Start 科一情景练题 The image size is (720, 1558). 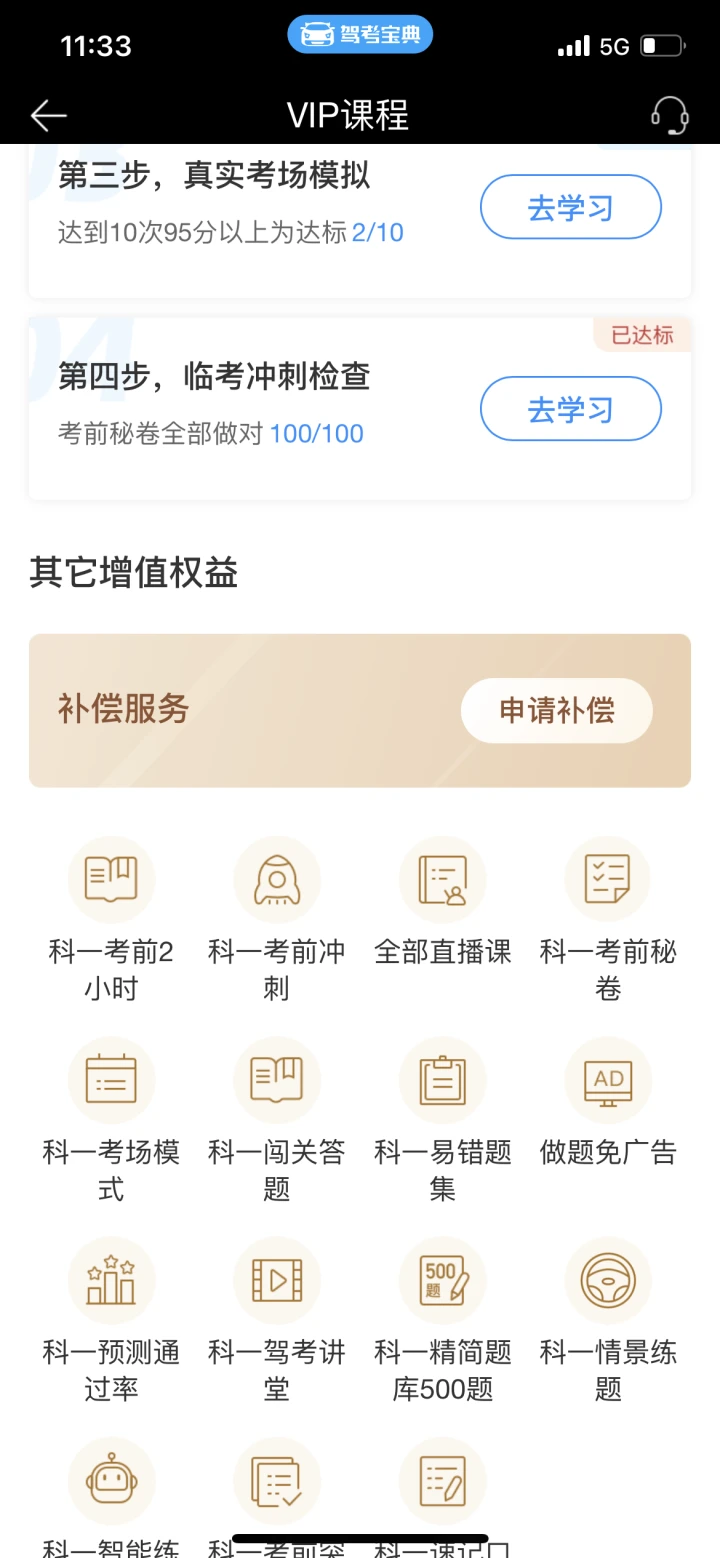pyautogui.click(x=608, y=1281)
